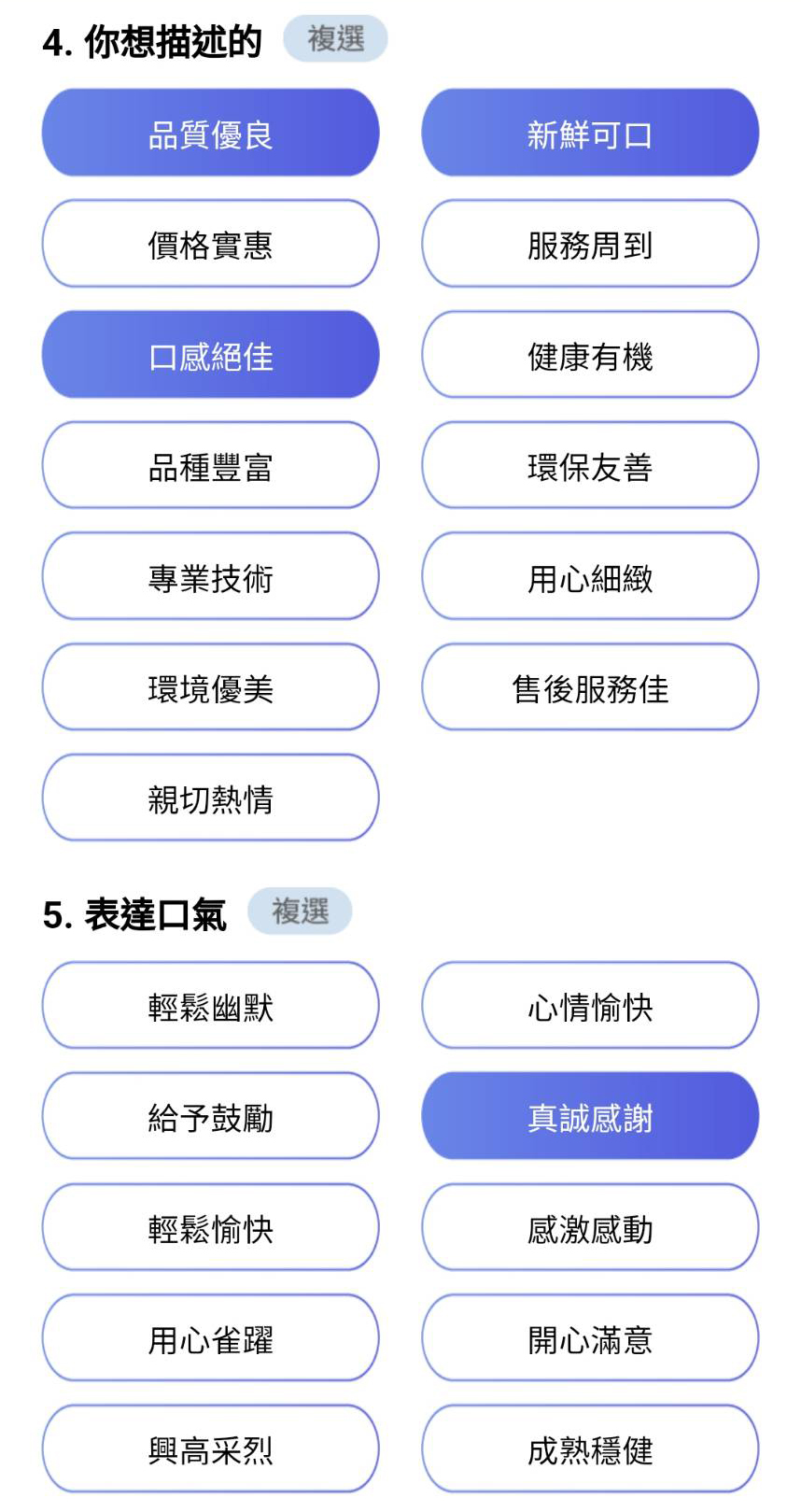The height and width of the screenshot is (1512, 801).
Task: Unselect the 口感絕佳 chip
Action: 210,355
